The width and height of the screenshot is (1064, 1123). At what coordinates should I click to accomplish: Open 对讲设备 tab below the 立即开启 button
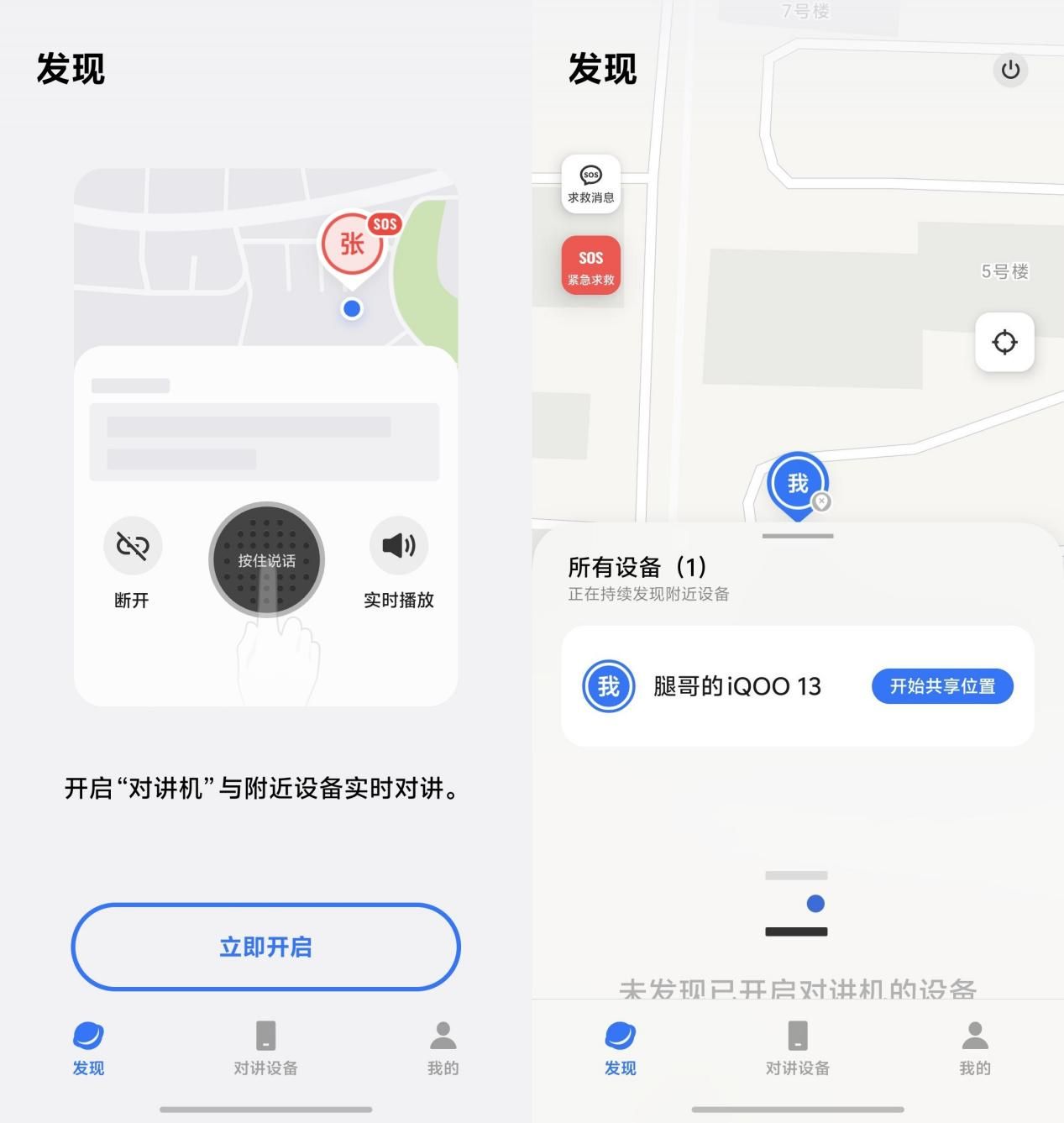click(265, 1047)
